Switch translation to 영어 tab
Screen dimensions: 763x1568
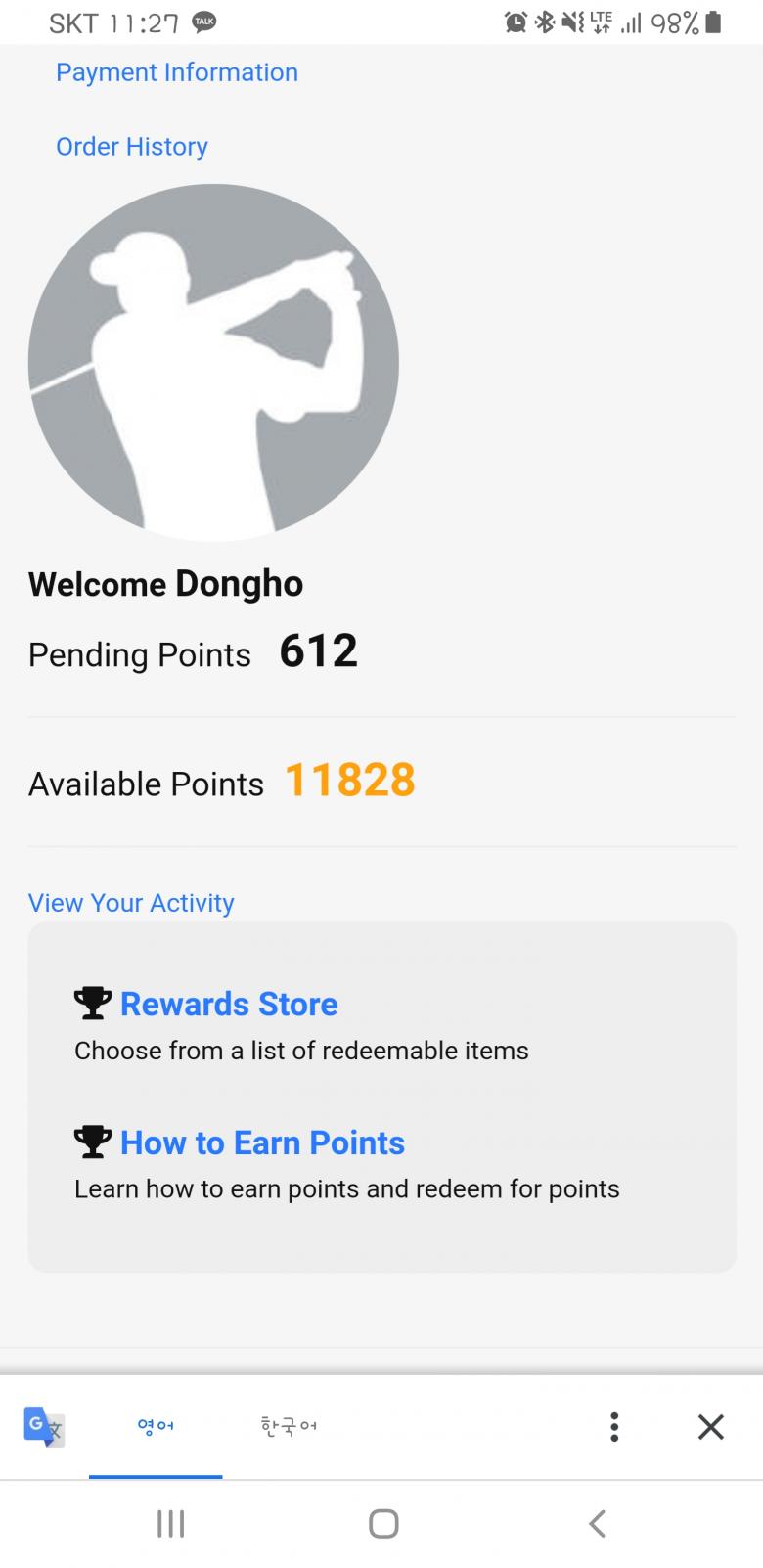(156, 1427)
